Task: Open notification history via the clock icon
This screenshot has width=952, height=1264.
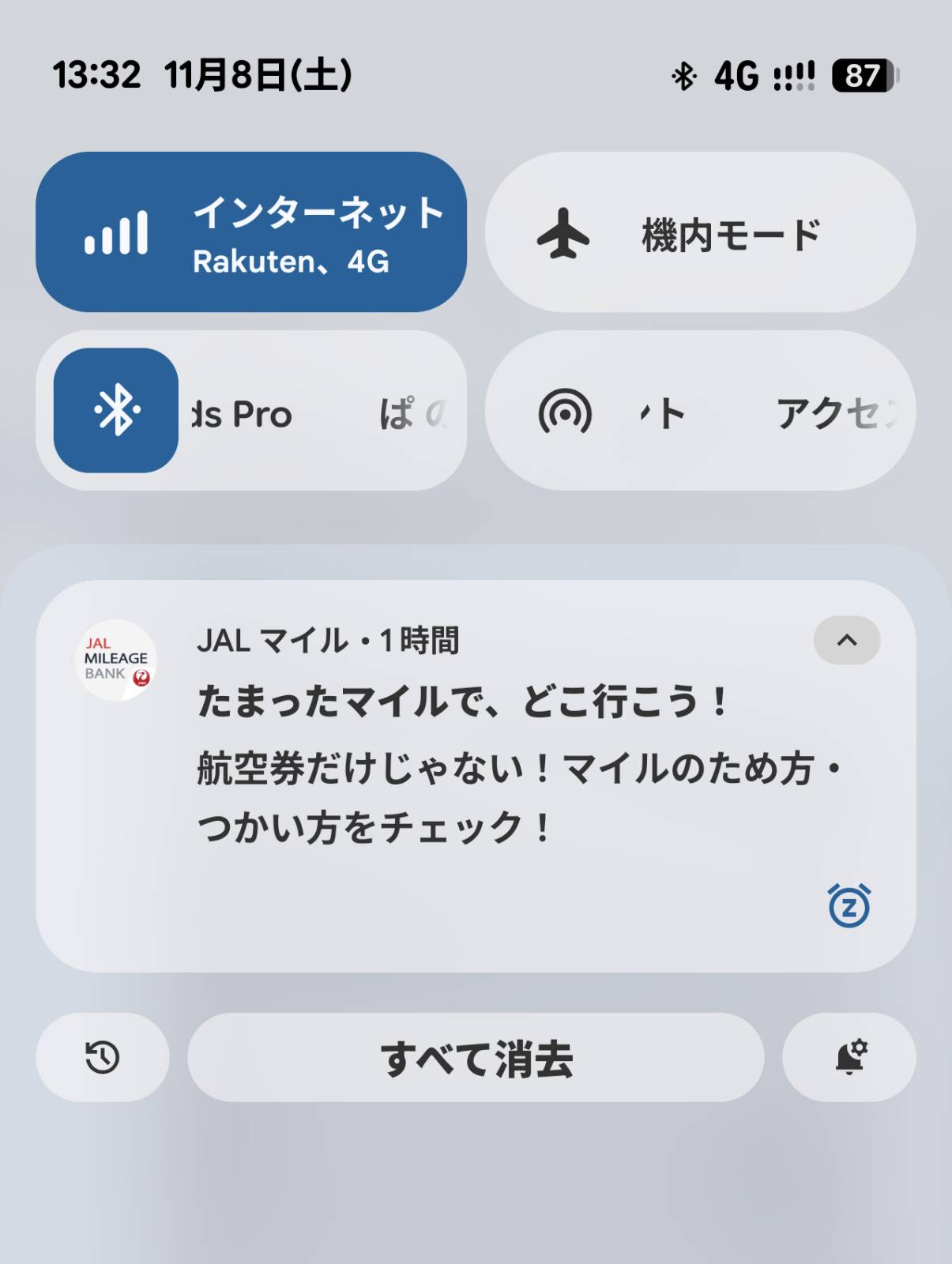Action: pyautogui.click(x=101, y=1055)
